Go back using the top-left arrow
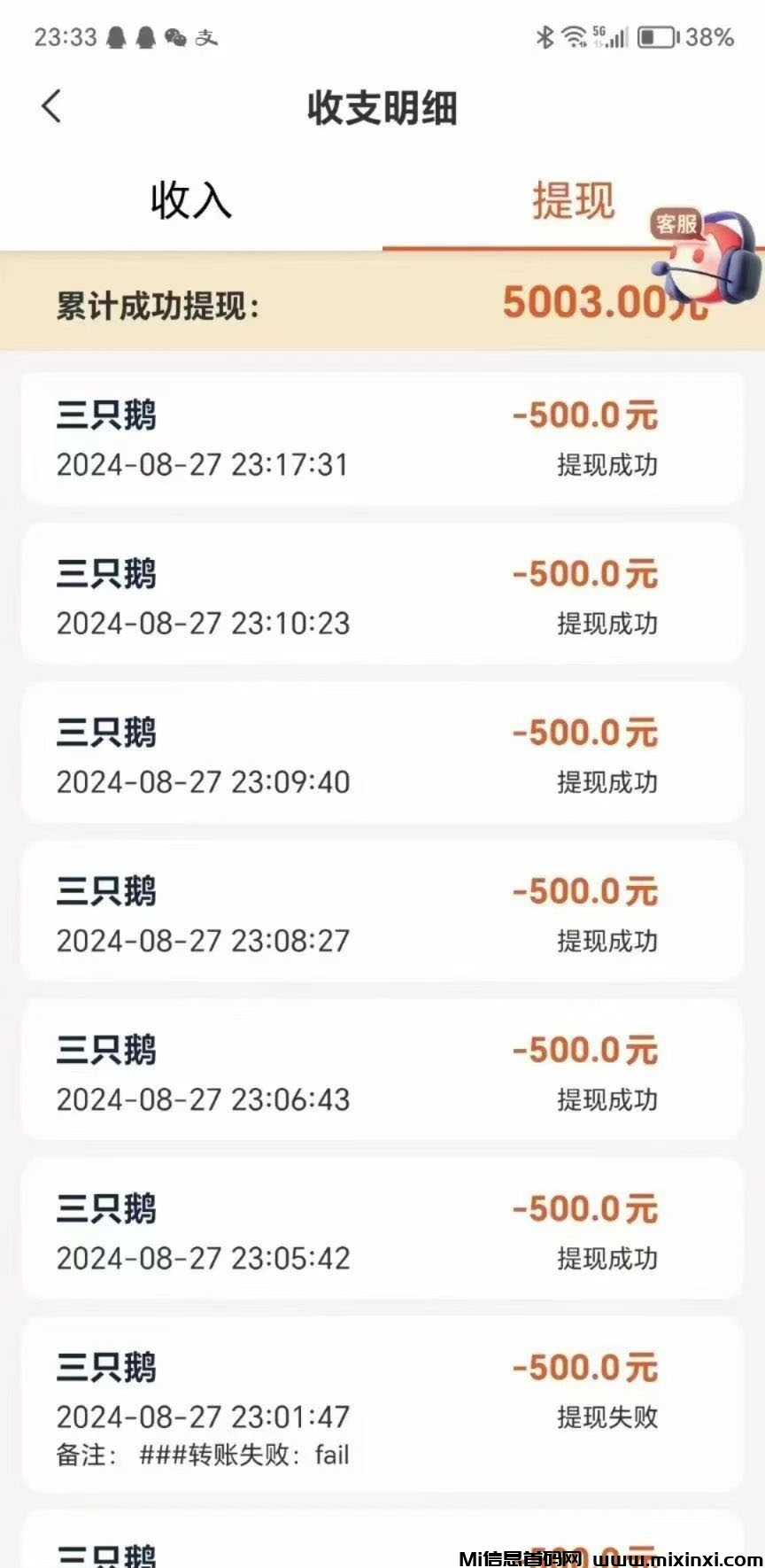The width and height of the screenshot is (765, 1568). (x=51, y=107)
